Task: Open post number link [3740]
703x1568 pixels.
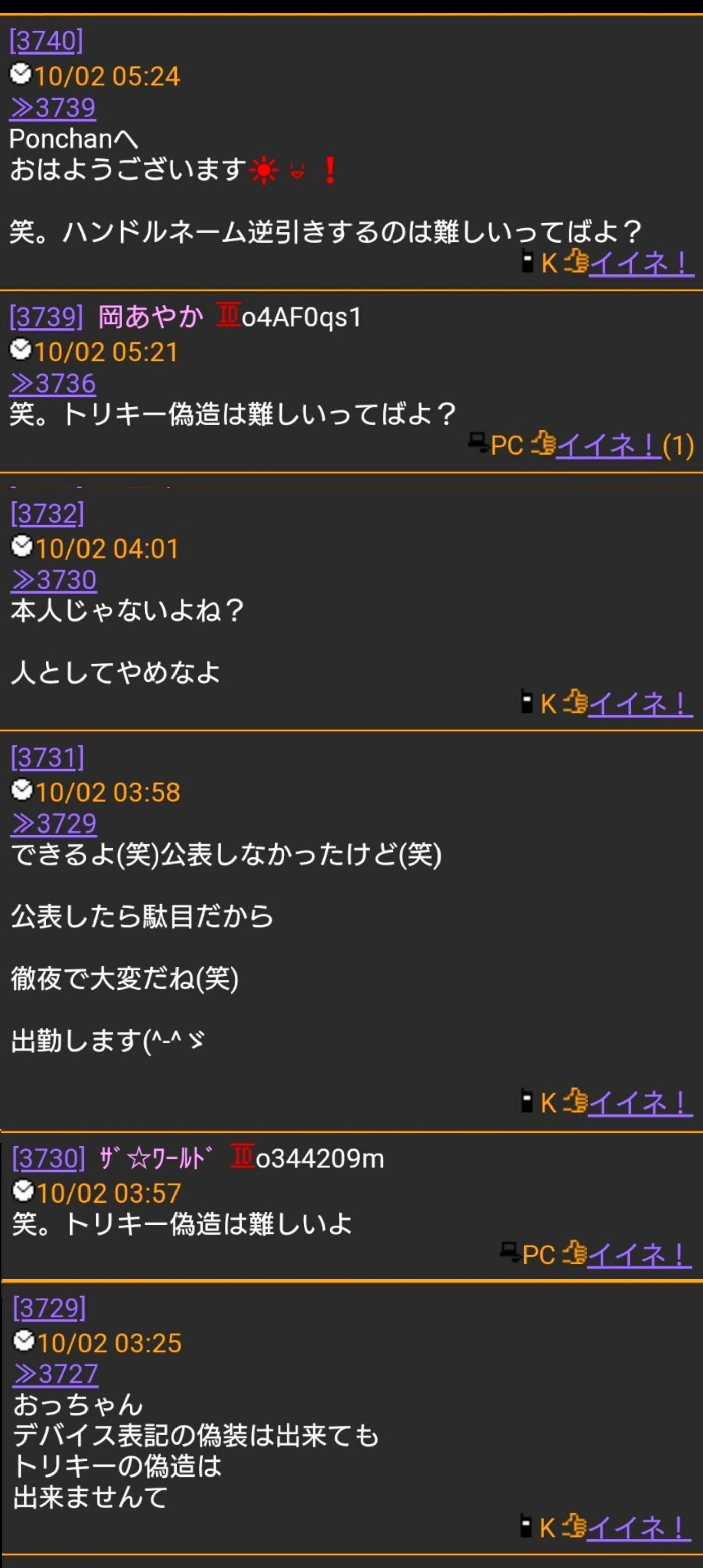Action: (x=46, y=41)
